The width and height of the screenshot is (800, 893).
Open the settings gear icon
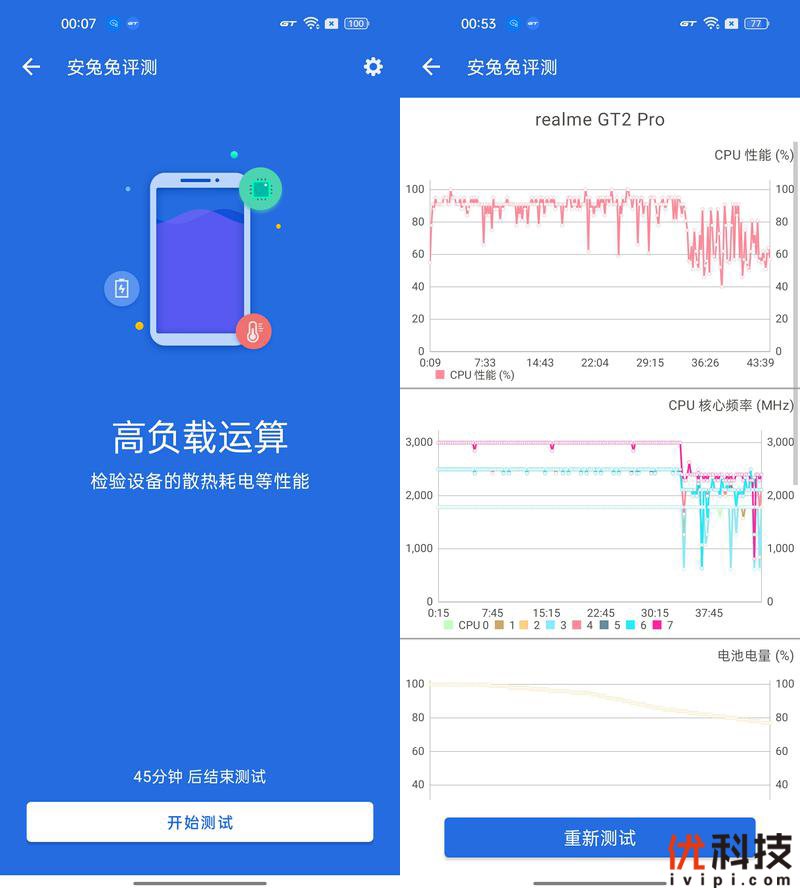click(373, 67)
